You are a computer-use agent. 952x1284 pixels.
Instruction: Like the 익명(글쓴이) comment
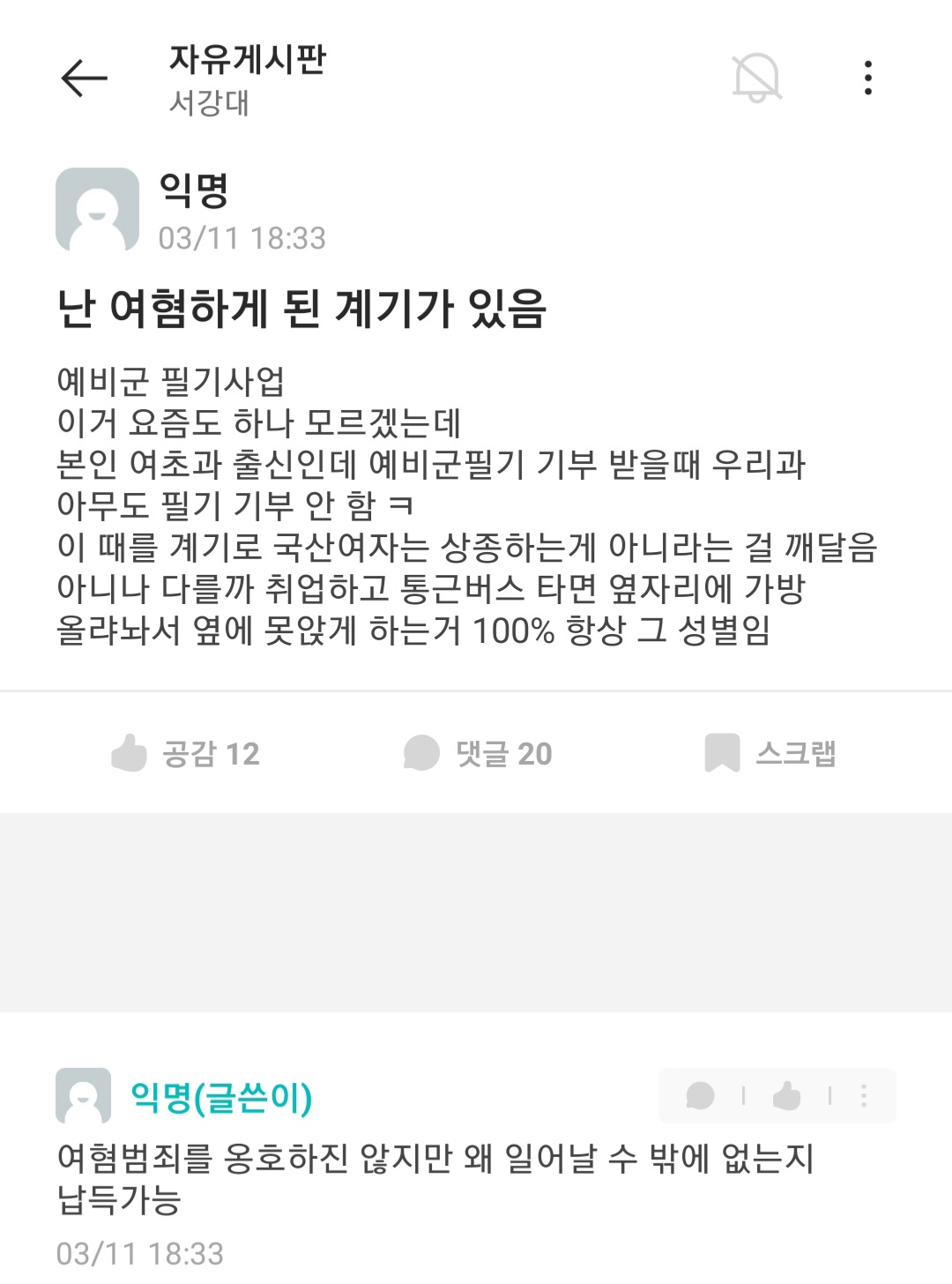pyautogui.click(x=786, y=1095)
